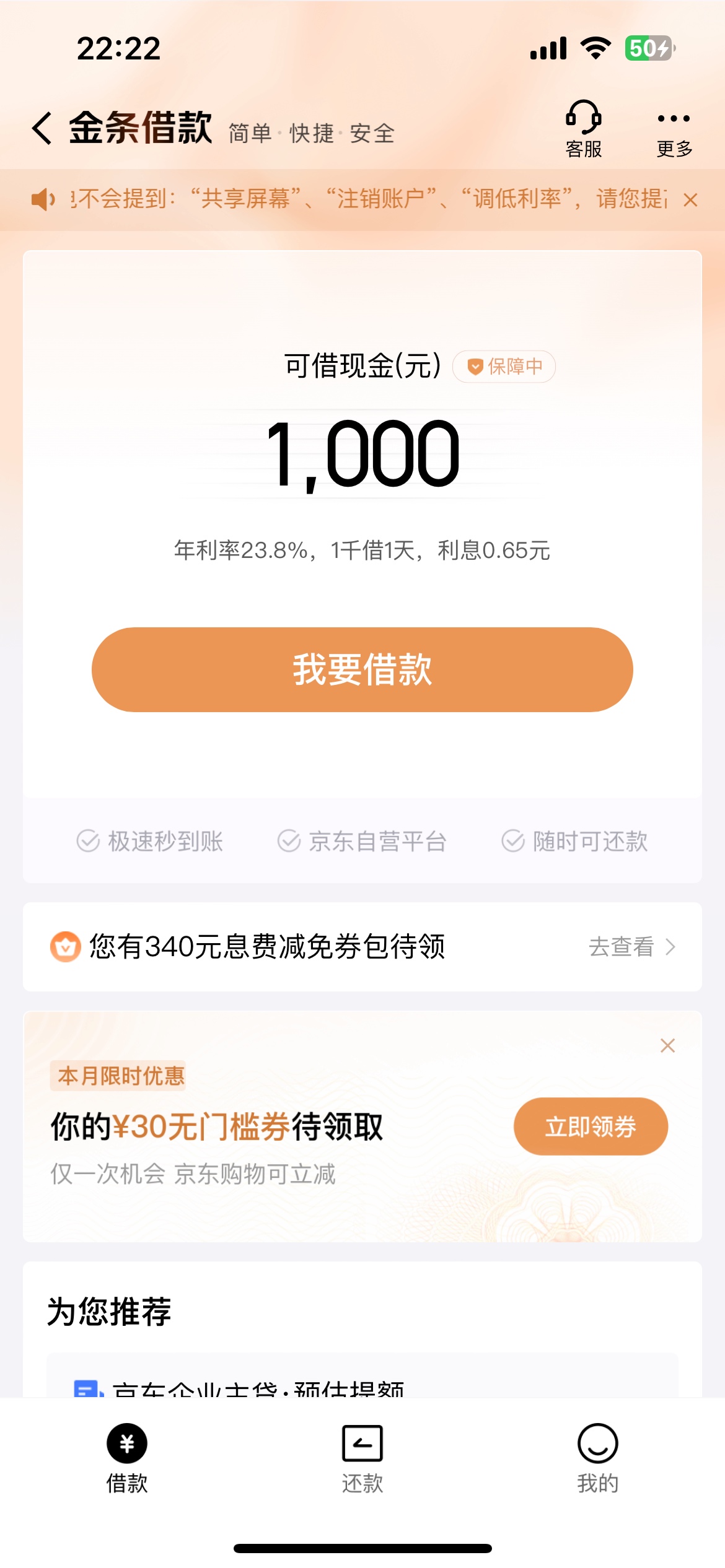725x1568 pixels.
Task: Switch to the 我的 tab
Action: [597, 1458]
